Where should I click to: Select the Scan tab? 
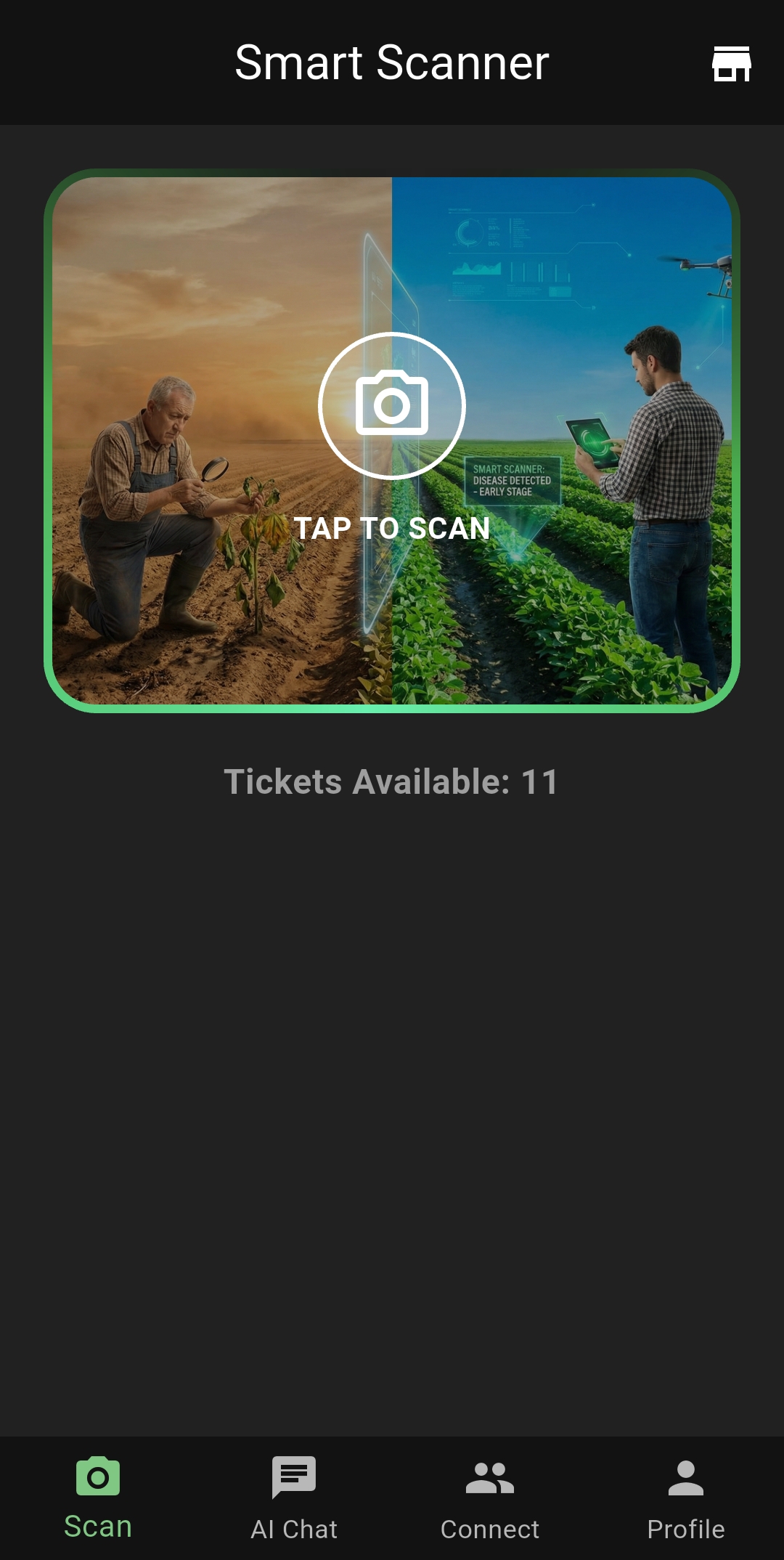pos(98,1498)
